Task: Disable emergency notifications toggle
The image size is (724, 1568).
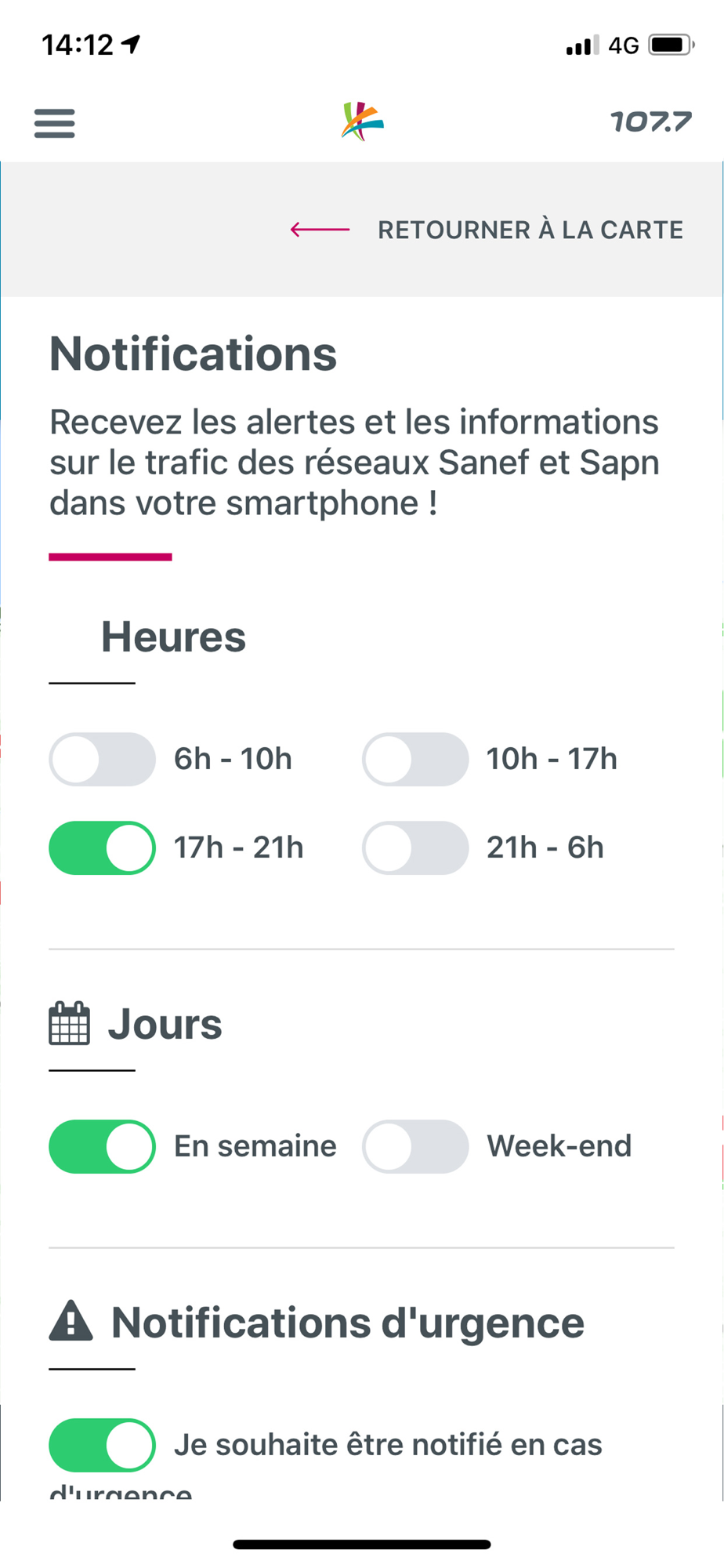Action: [x=103, y=1445]
